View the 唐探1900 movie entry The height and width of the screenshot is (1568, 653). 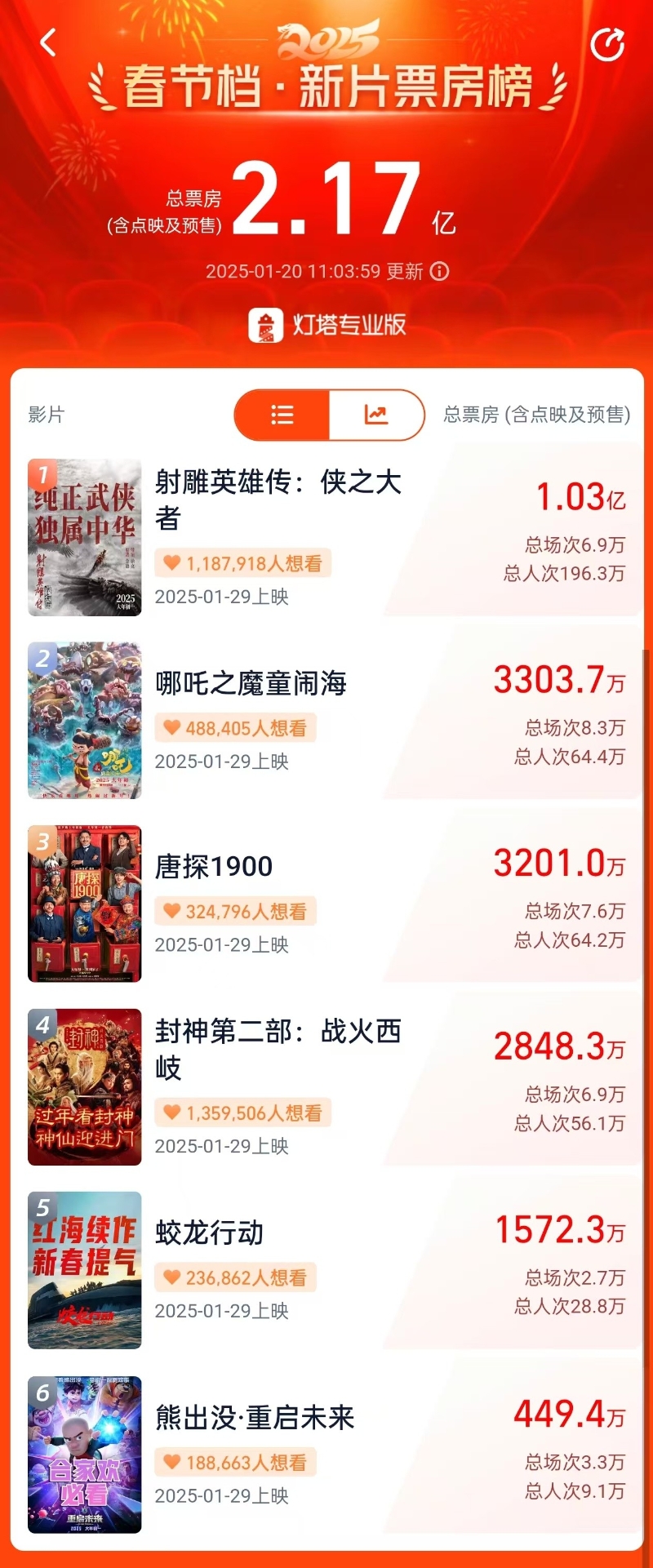tap(214, 867)
